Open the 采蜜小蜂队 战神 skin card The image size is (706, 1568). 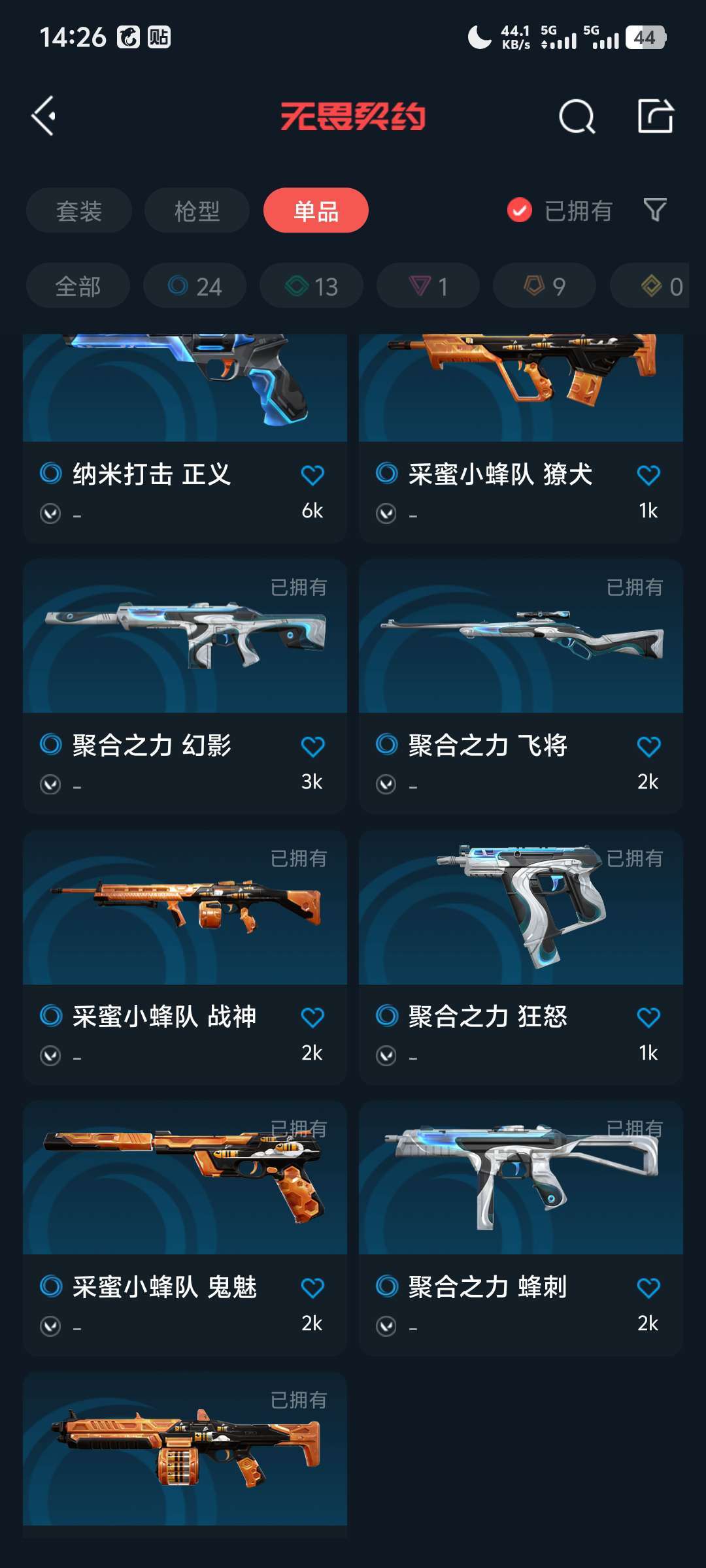point(185,957)
